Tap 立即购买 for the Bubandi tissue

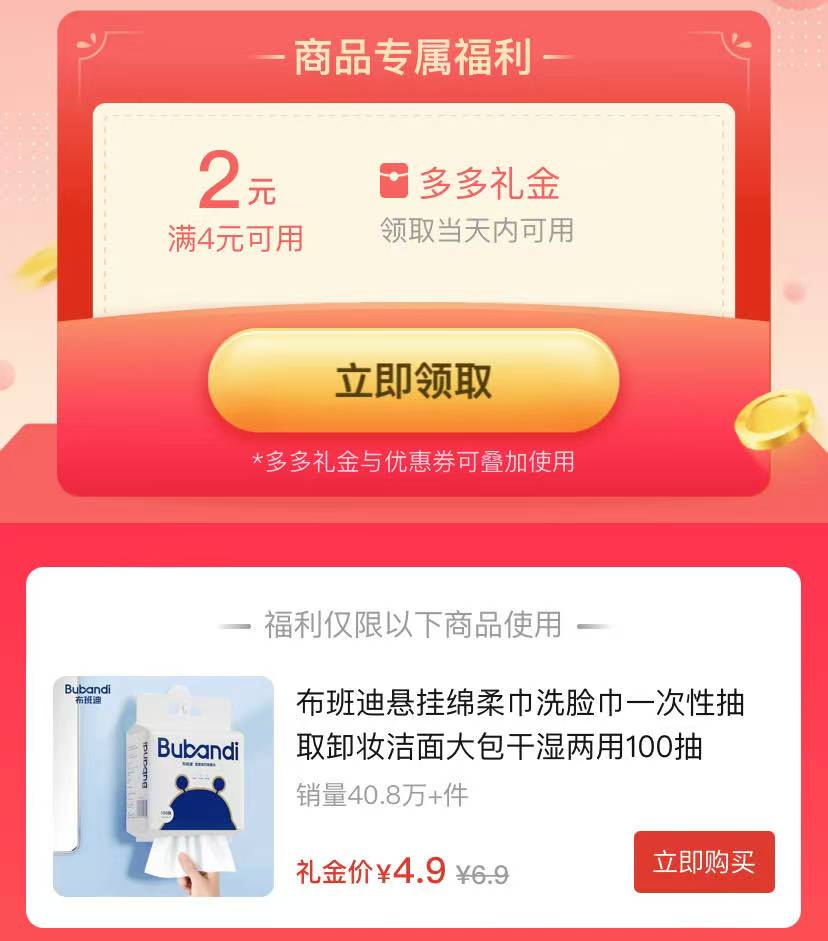coord(704,862)
